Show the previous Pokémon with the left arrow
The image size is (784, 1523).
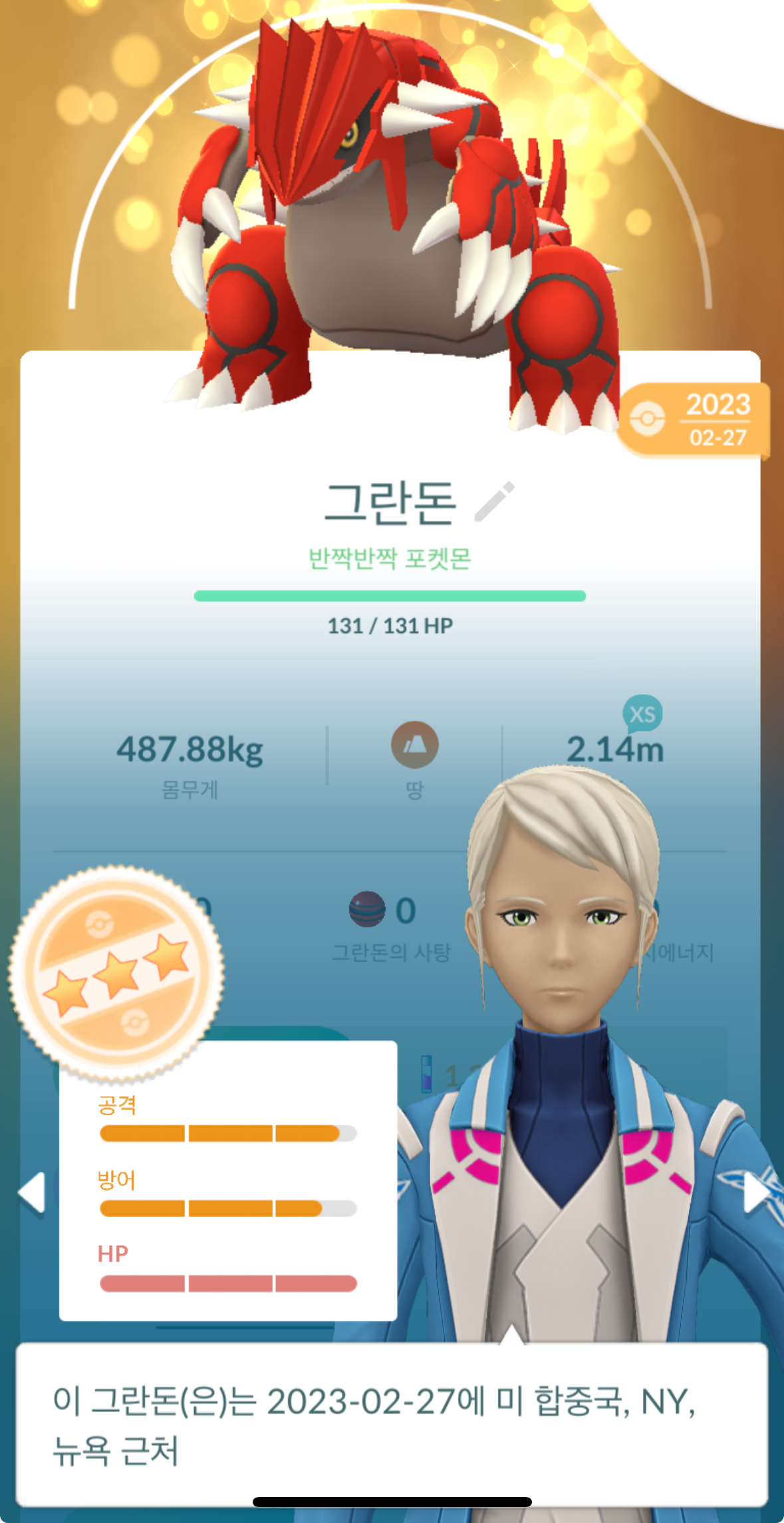click(x=31, y=1192)
